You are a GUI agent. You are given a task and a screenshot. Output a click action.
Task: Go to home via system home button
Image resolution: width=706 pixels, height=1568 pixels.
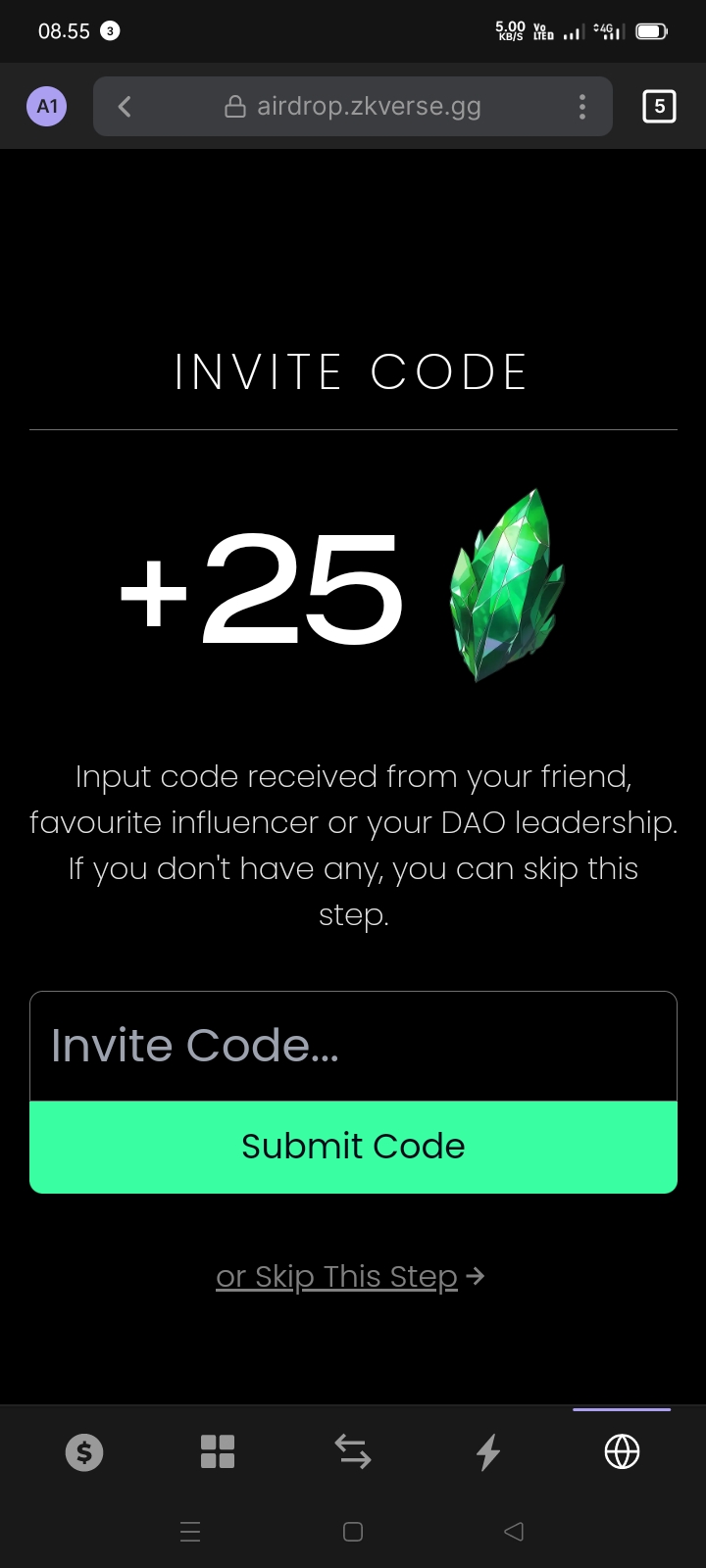click(x=353, y=1532)
